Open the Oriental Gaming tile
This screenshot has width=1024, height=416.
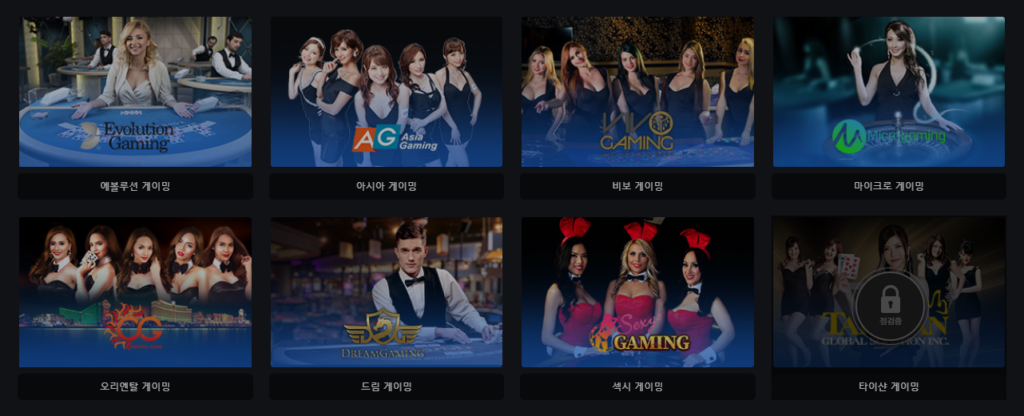click(135, 292)
